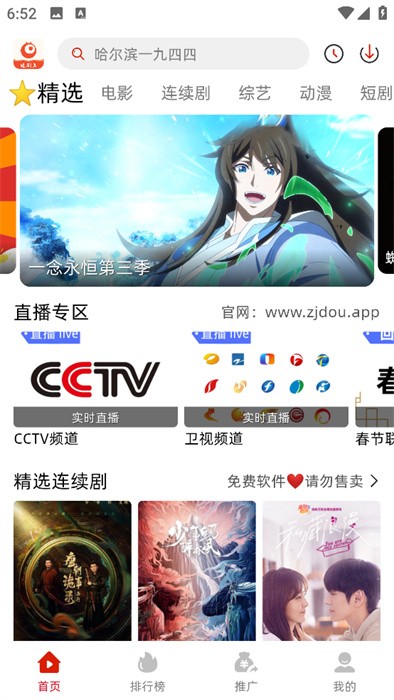The height and width of the screenshot is (700, 394).
Task: Tap the 精选 featured tab
Action: [47, 93]
